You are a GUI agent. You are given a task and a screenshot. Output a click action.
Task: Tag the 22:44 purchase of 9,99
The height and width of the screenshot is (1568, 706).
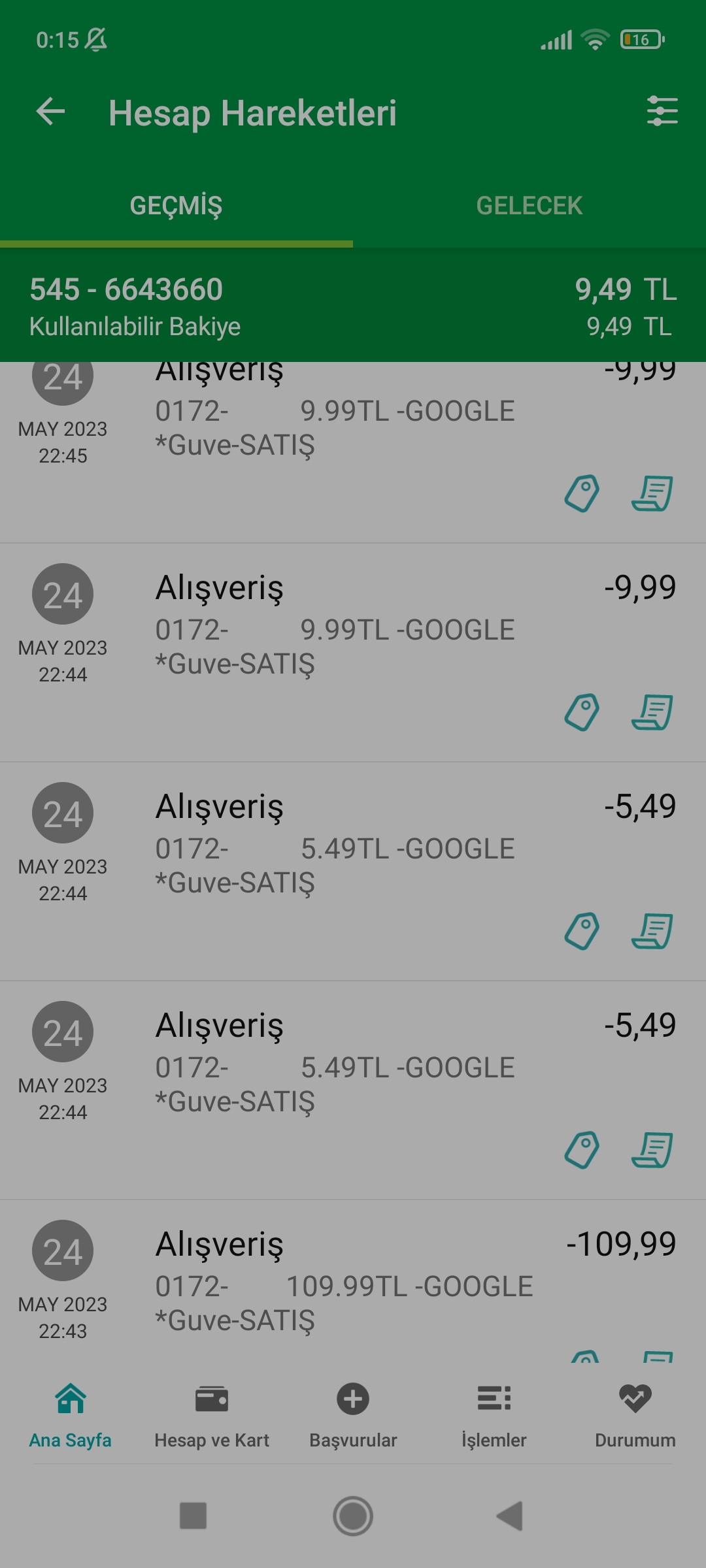click(x=581, y=712)
